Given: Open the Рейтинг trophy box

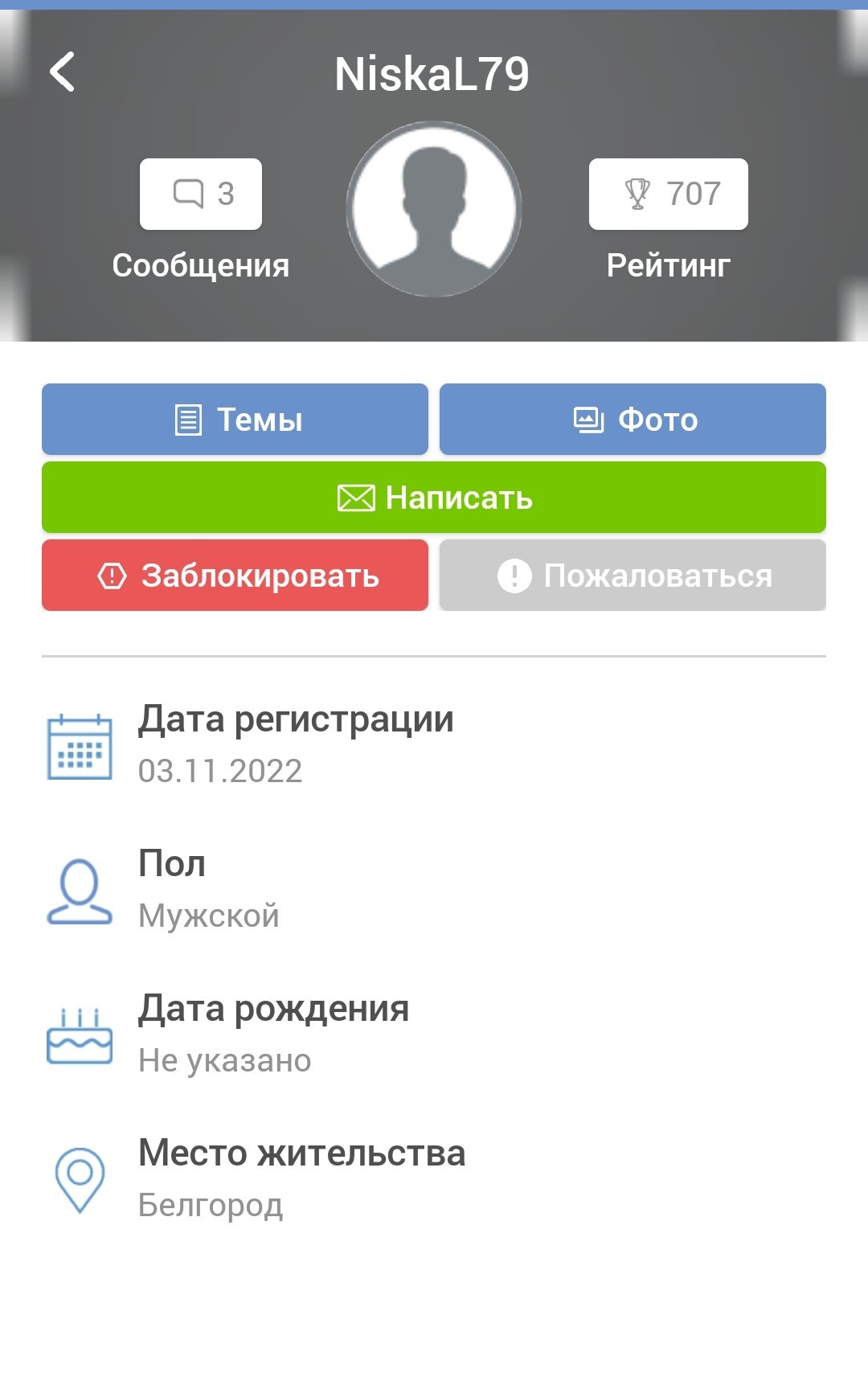Looking at the screenshot, I should [669, 194].
